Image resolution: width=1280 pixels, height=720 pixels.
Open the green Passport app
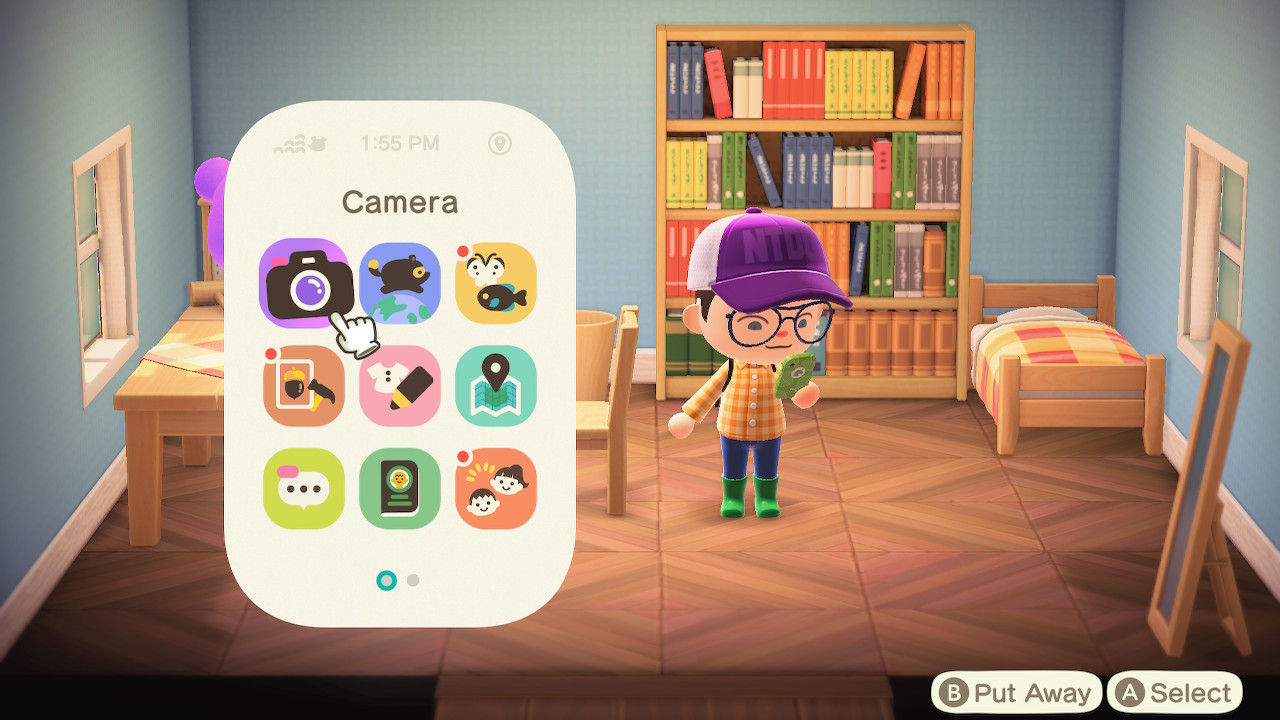pyautogui.click(x=400, y=488)
